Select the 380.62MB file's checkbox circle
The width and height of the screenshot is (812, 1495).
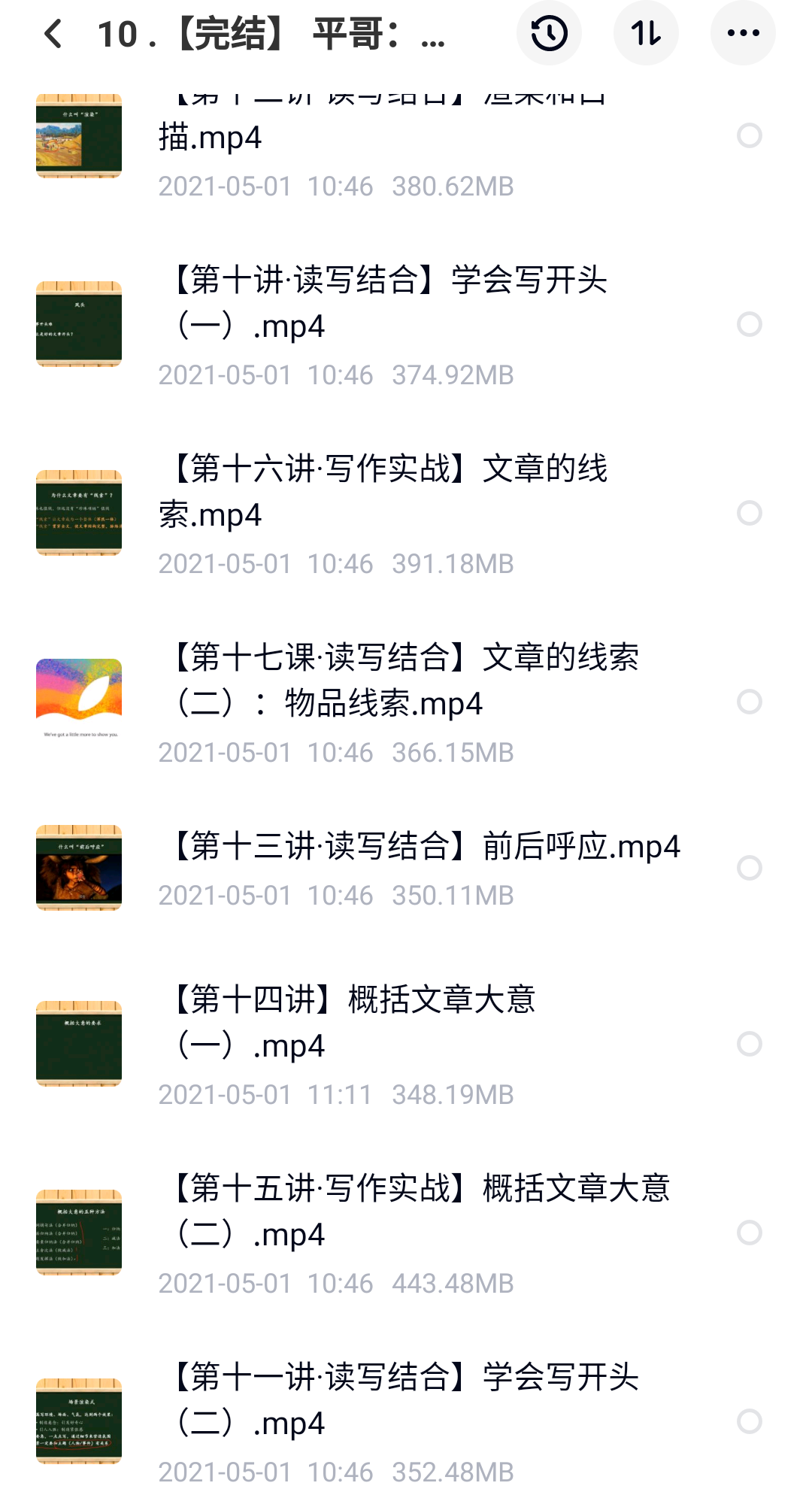coord(750,136)
